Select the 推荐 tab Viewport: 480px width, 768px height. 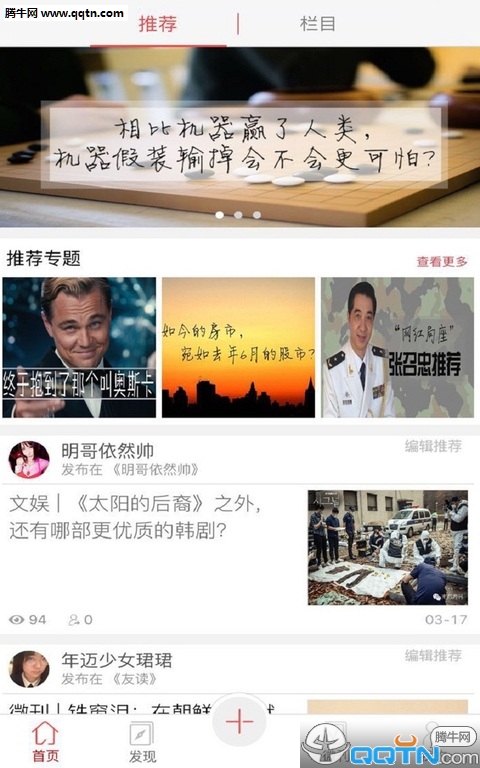pos(158,24)
